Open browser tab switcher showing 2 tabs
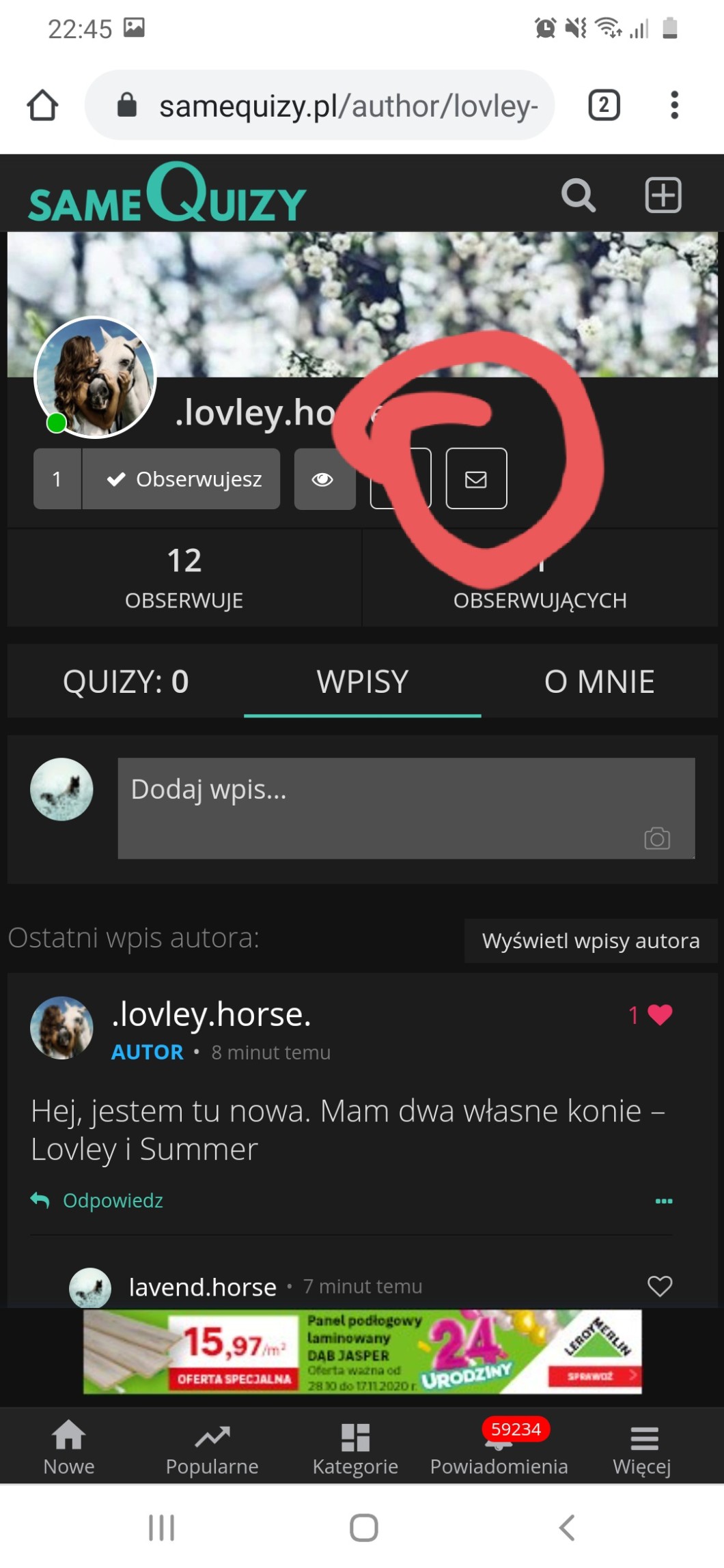This screenshot has height=1568, width=724. click(604, 105)
